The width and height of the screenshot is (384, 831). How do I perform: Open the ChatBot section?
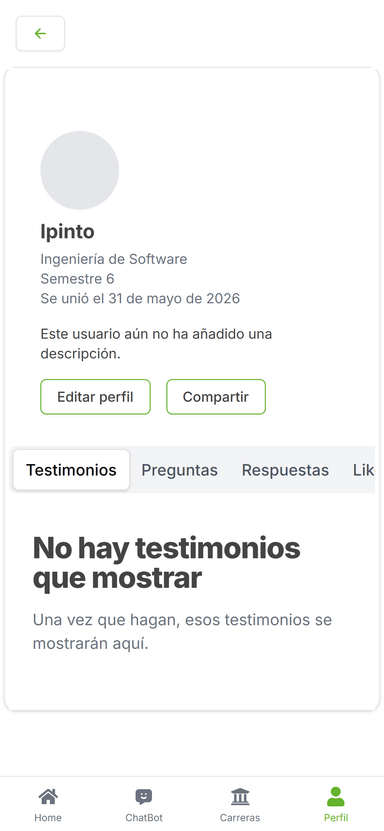[144, 805]
